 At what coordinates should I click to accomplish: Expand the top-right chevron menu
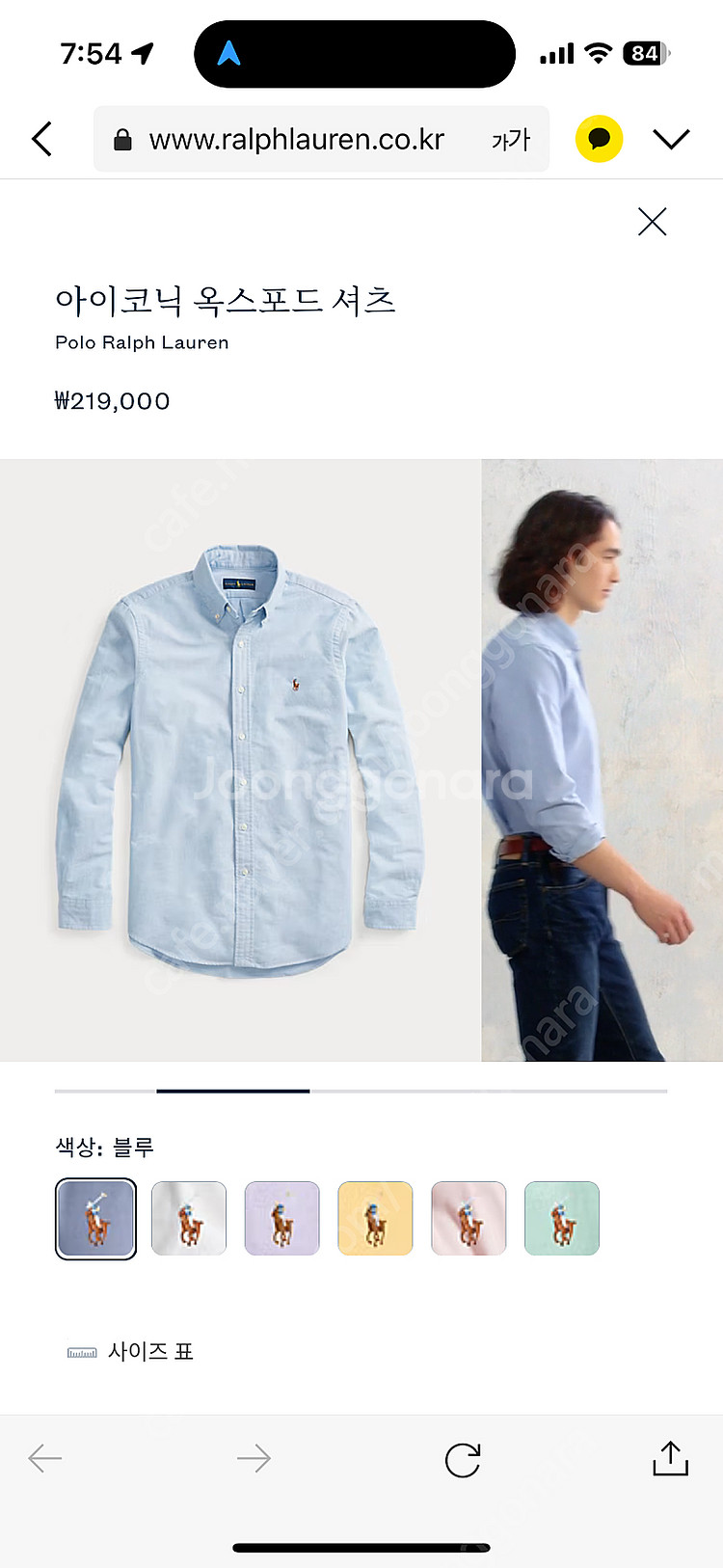pos(671,139)
